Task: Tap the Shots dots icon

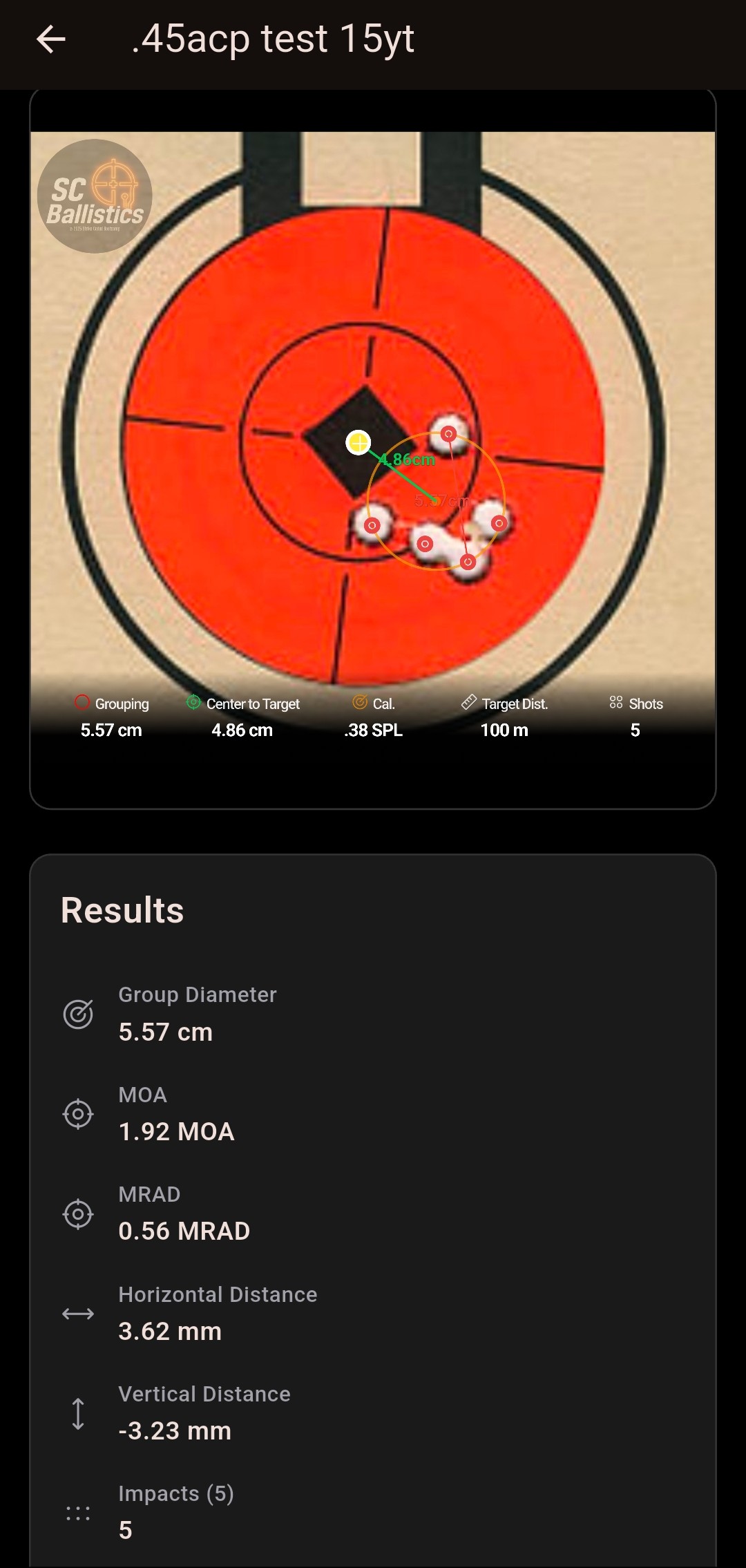Action: pyautogui.click(x=617, y=703)
